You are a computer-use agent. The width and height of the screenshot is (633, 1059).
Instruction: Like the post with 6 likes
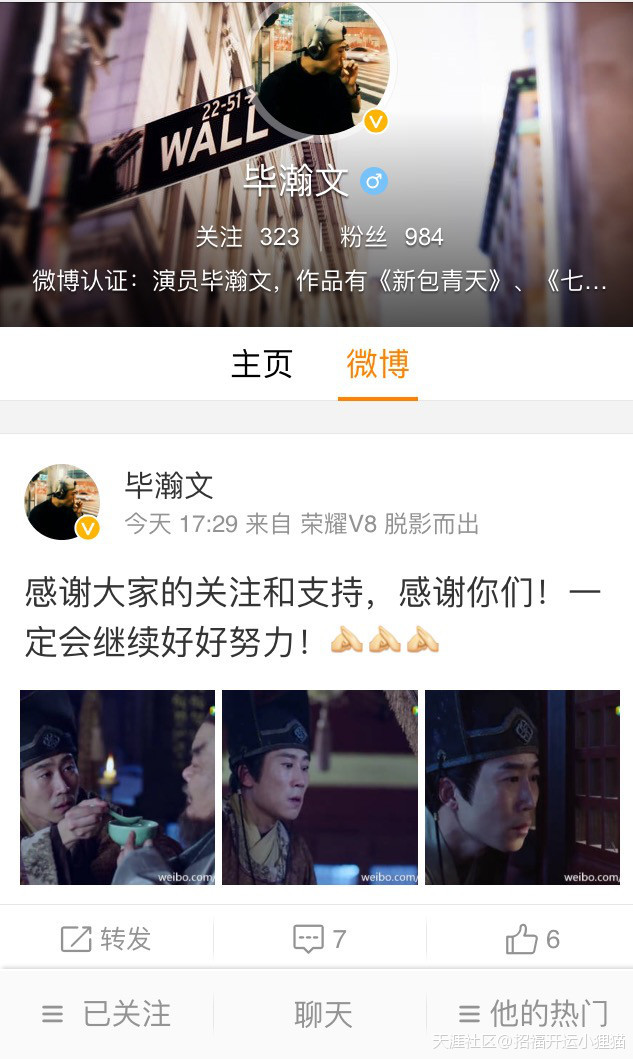pyautogui.click(x=532, y=939)
